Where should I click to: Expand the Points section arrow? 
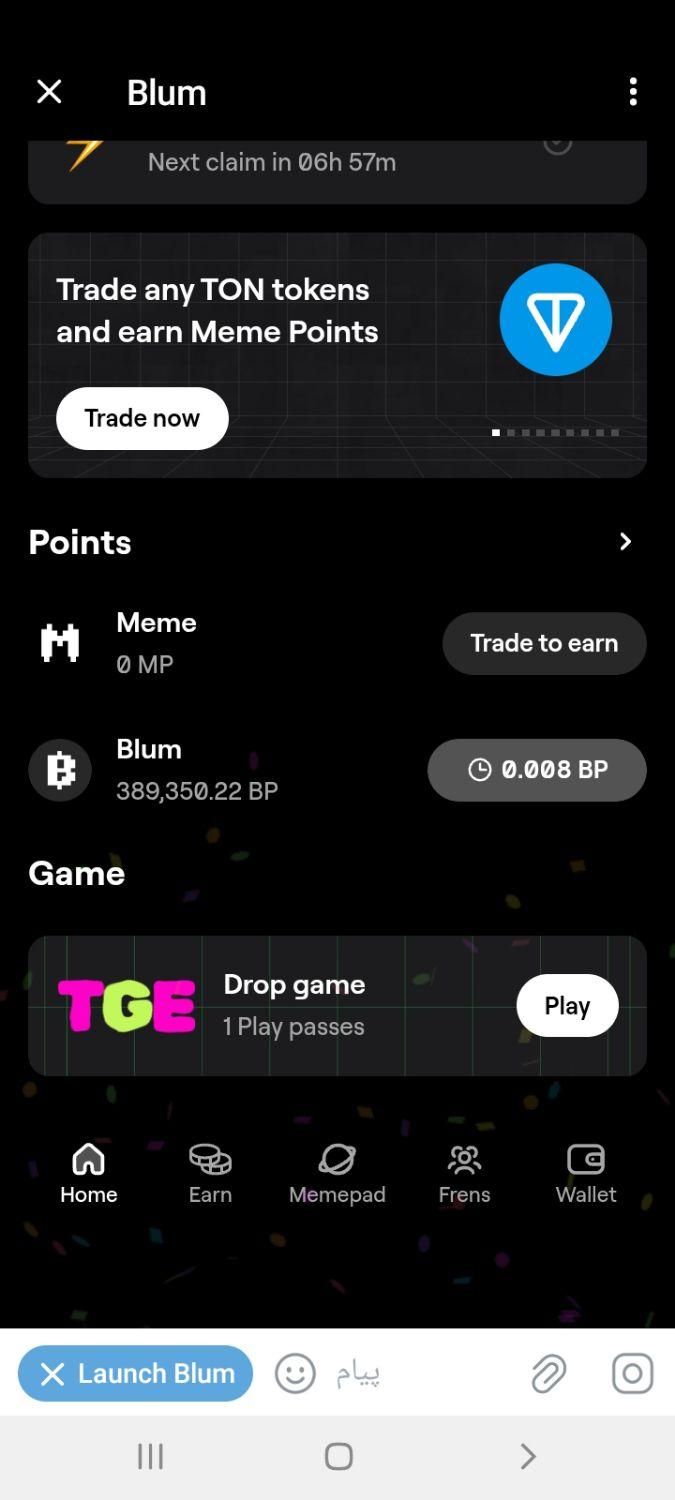[625, 542]
